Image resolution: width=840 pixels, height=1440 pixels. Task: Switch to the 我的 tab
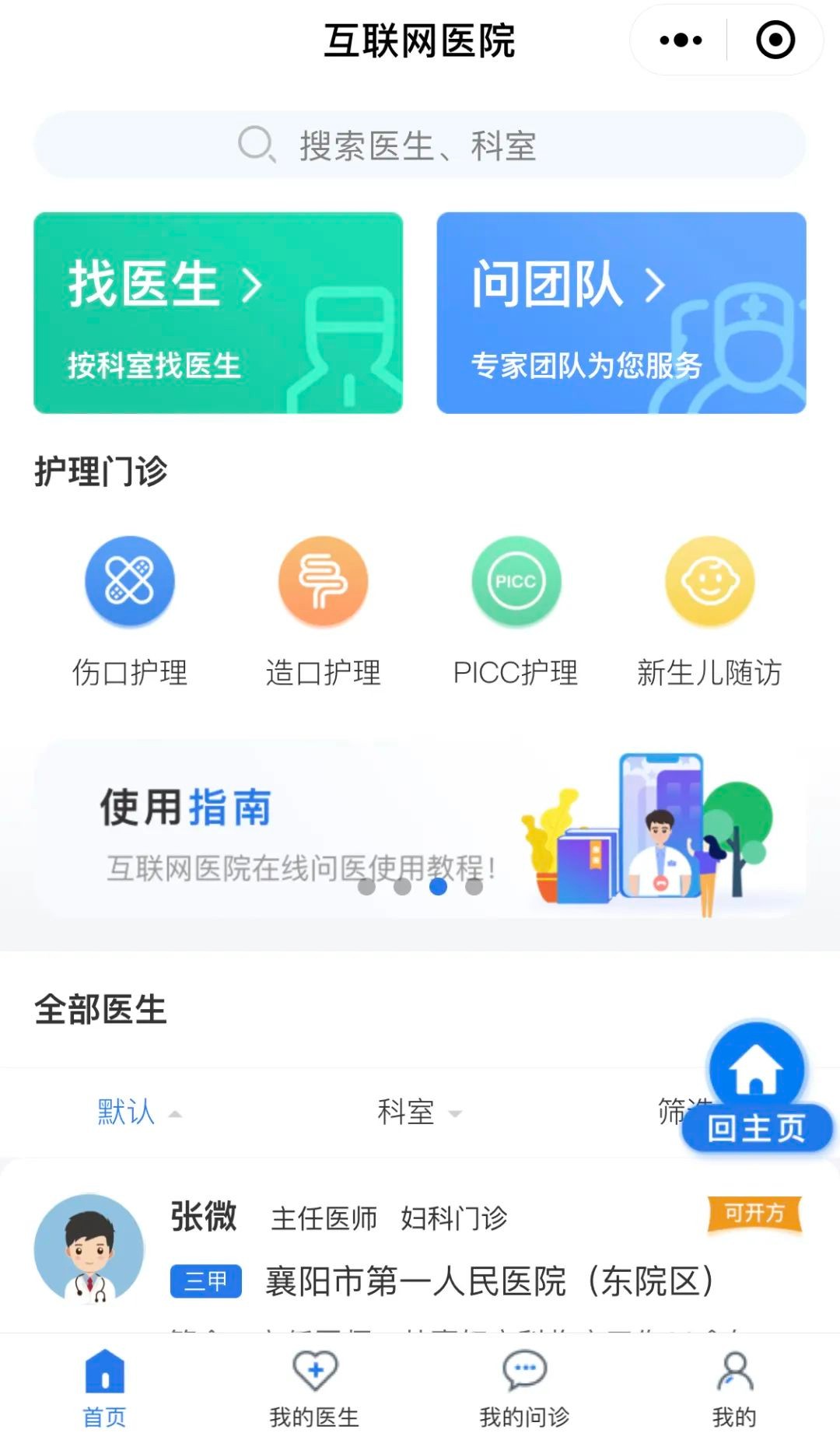[x=734, y=1371]
